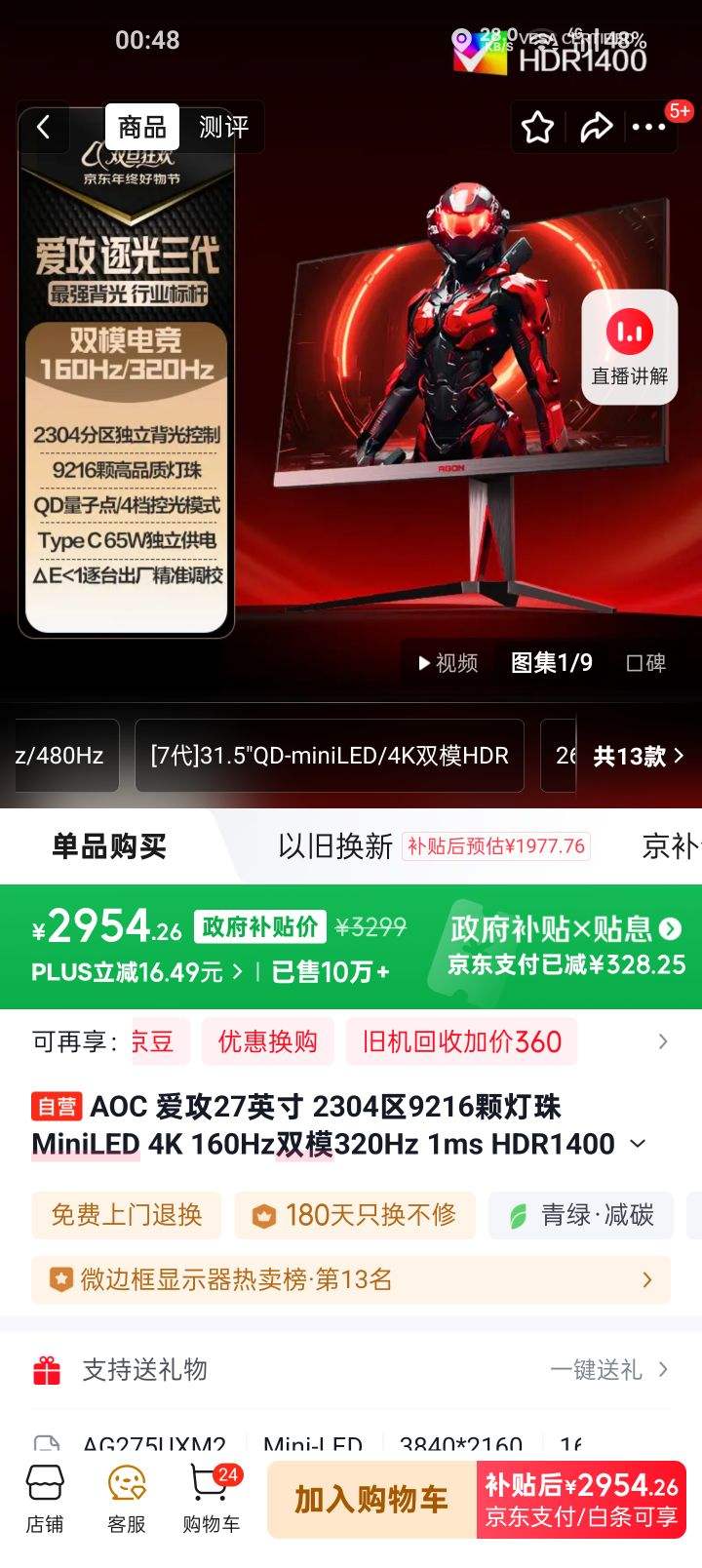Open the 直播讲解 live stream panel
This screenshot has width=702, height=1568.
click(628, 346)
